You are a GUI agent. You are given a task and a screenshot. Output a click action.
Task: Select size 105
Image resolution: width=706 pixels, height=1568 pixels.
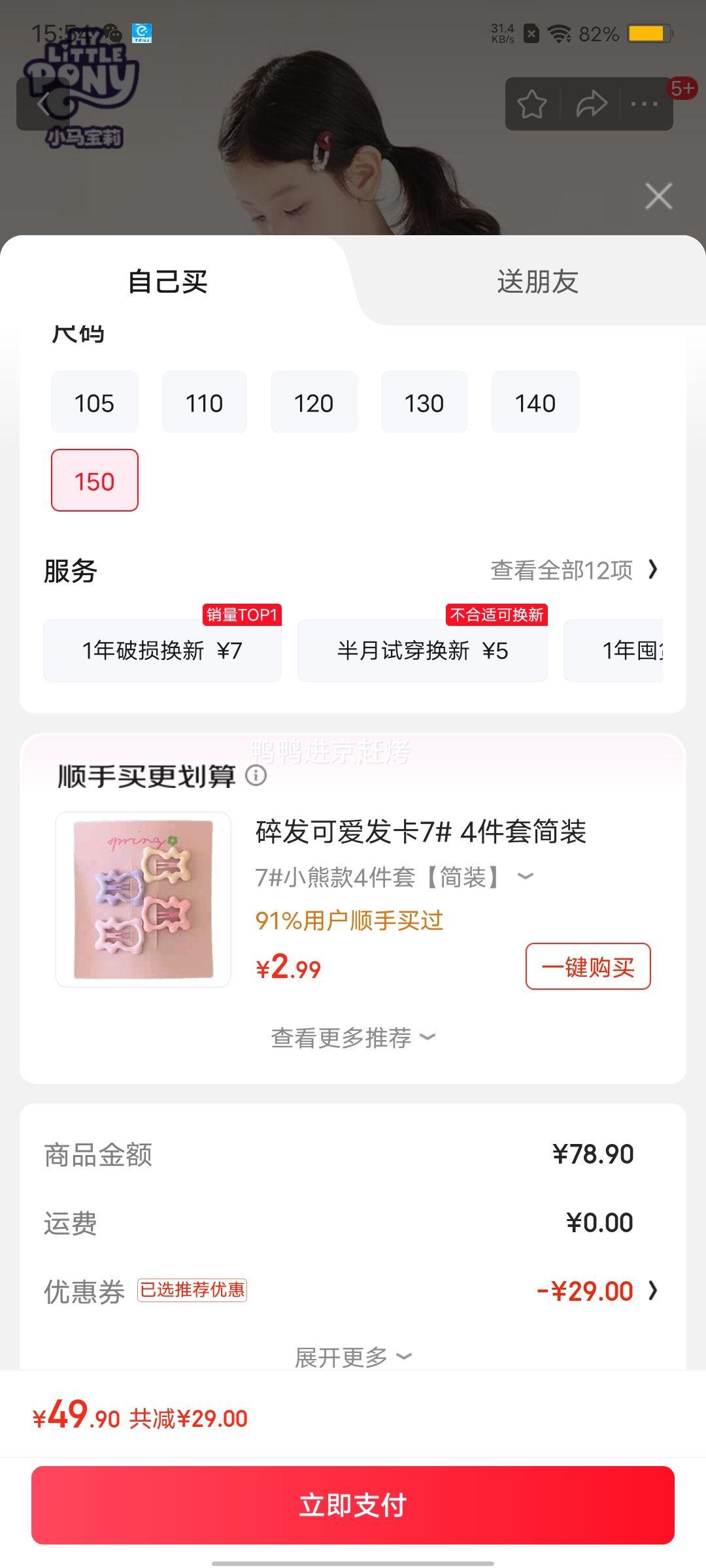95,402
